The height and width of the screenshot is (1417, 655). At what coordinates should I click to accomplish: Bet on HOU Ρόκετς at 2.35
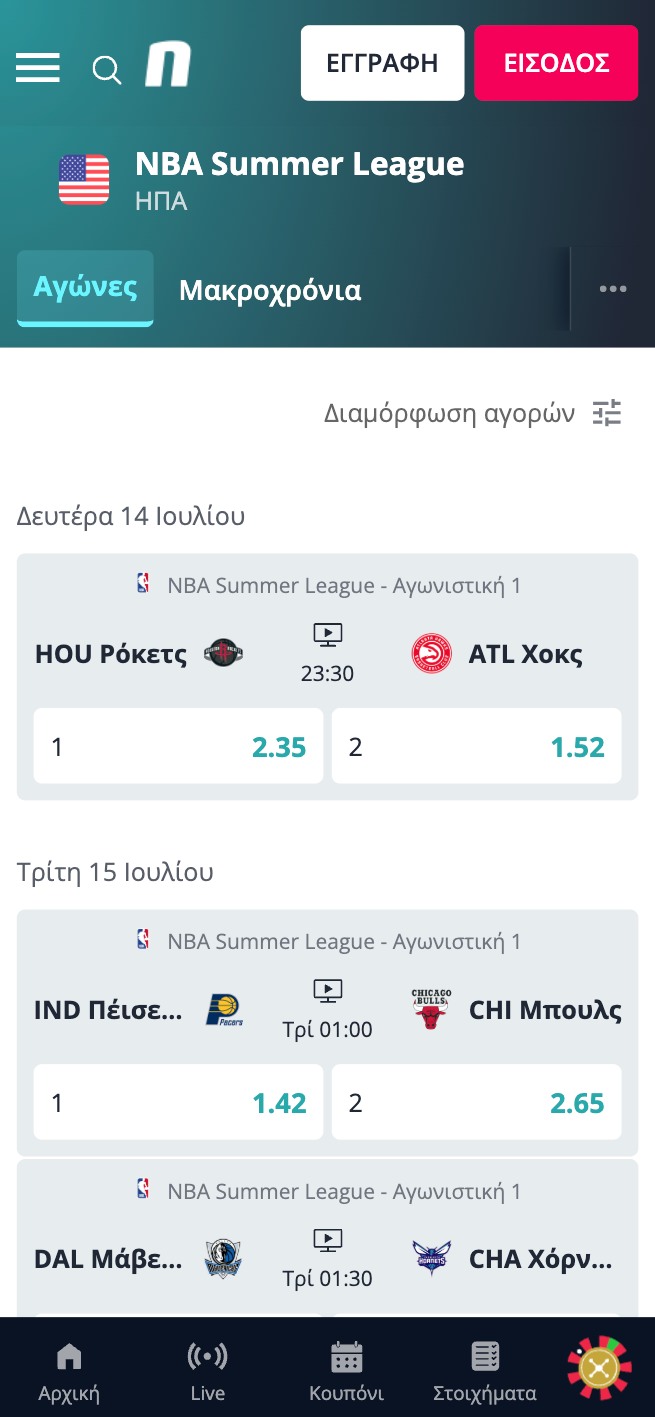pos(178,746)
